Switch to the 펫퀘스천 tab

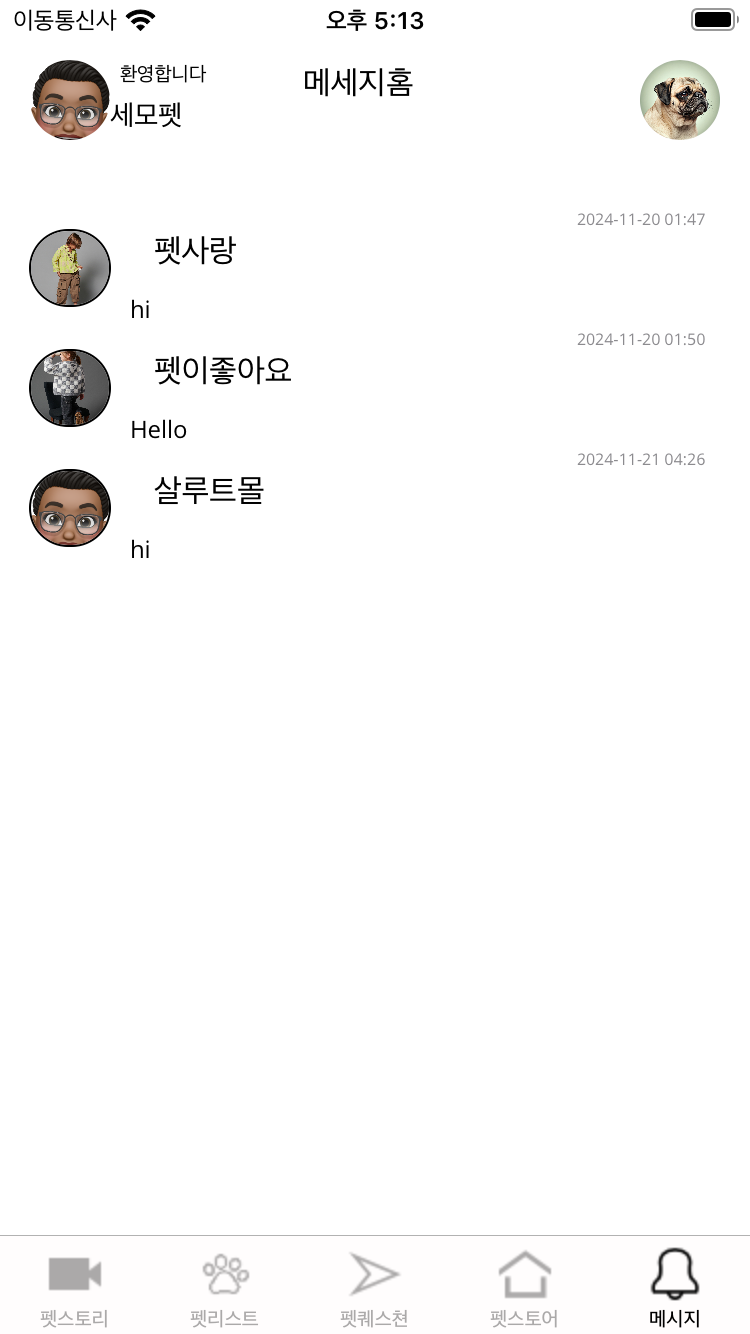coord(375,1288)
